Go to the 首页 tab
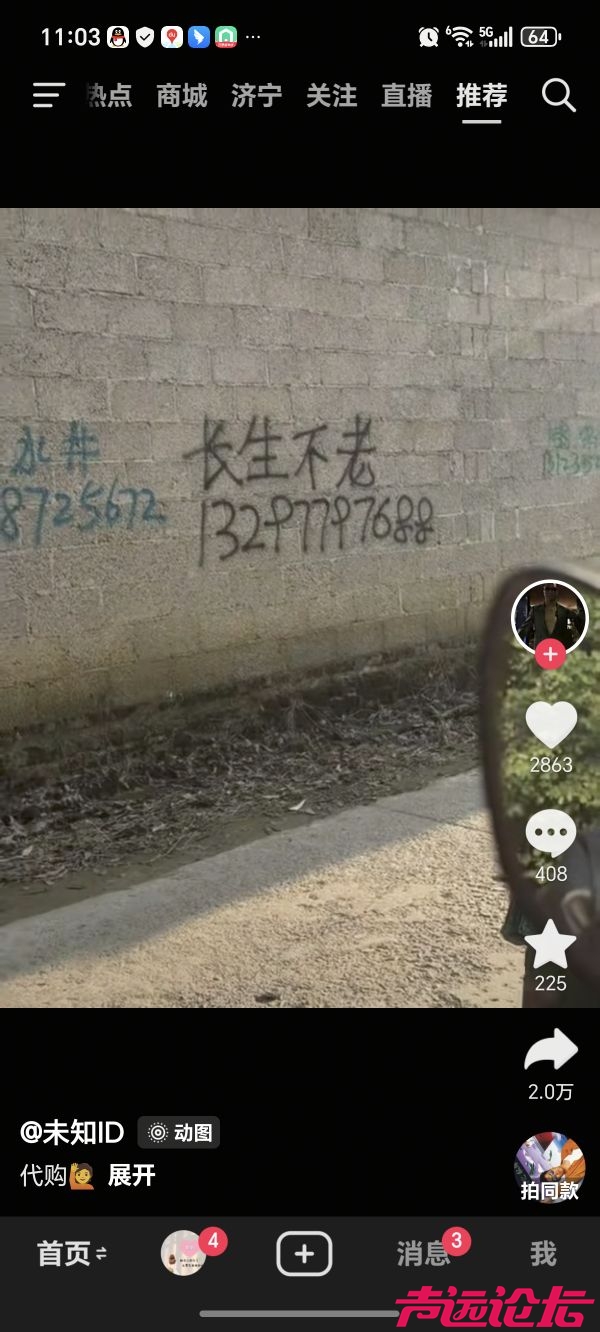 click(x=72, y=1254)
